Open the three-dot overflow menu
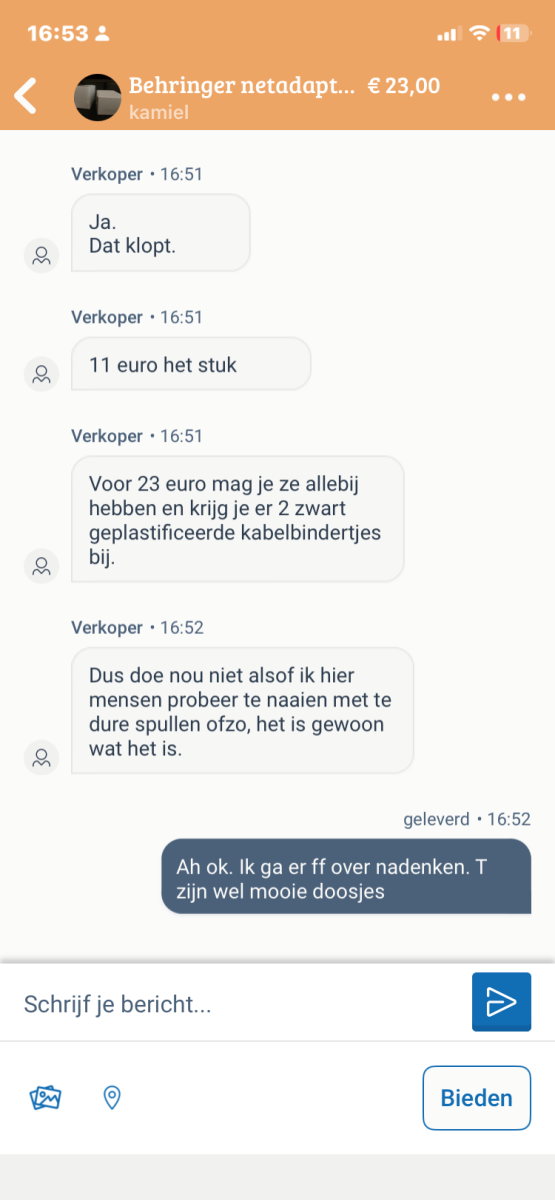The width and height of the screenshot is (555, 1200). (x=508, y=97)
